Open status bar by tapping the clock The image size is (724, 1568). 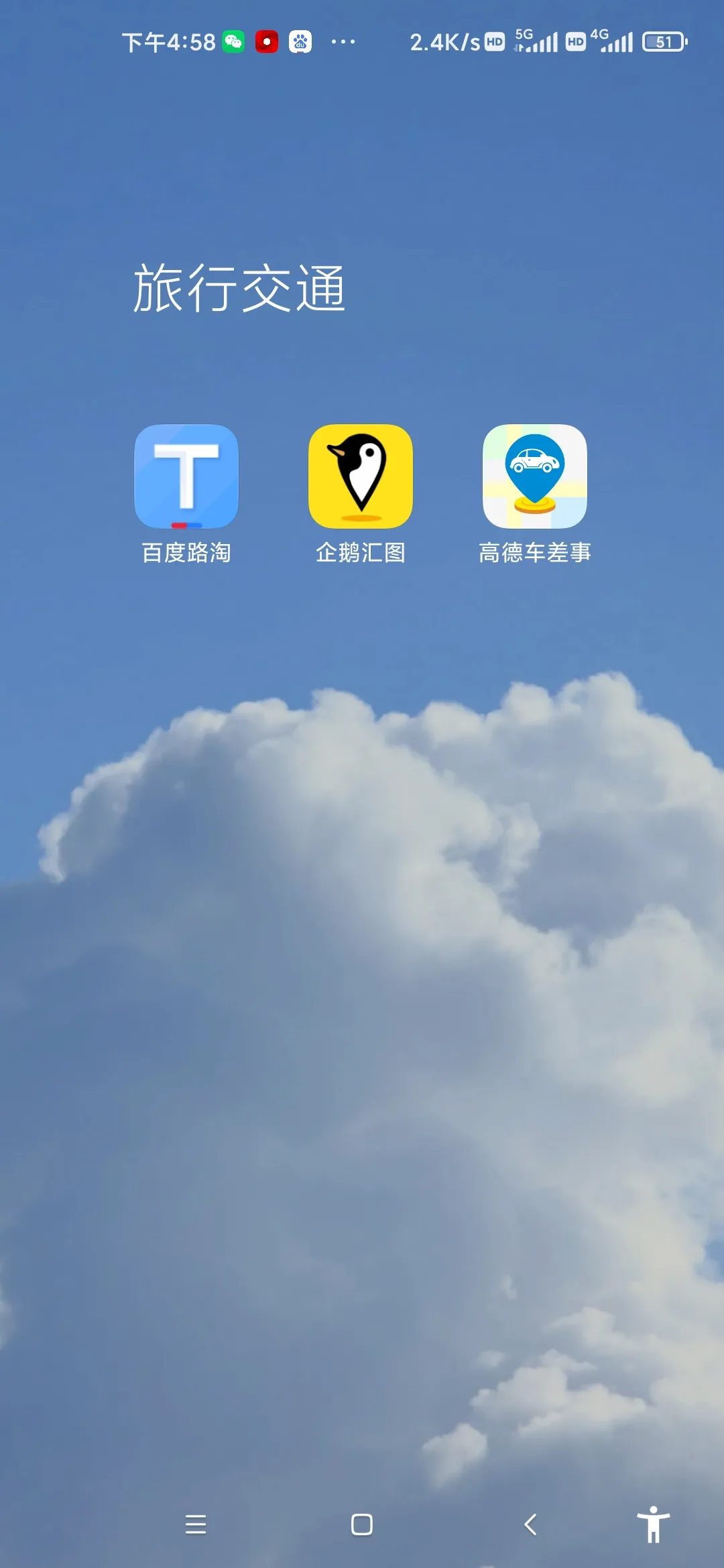coord(168,42)
